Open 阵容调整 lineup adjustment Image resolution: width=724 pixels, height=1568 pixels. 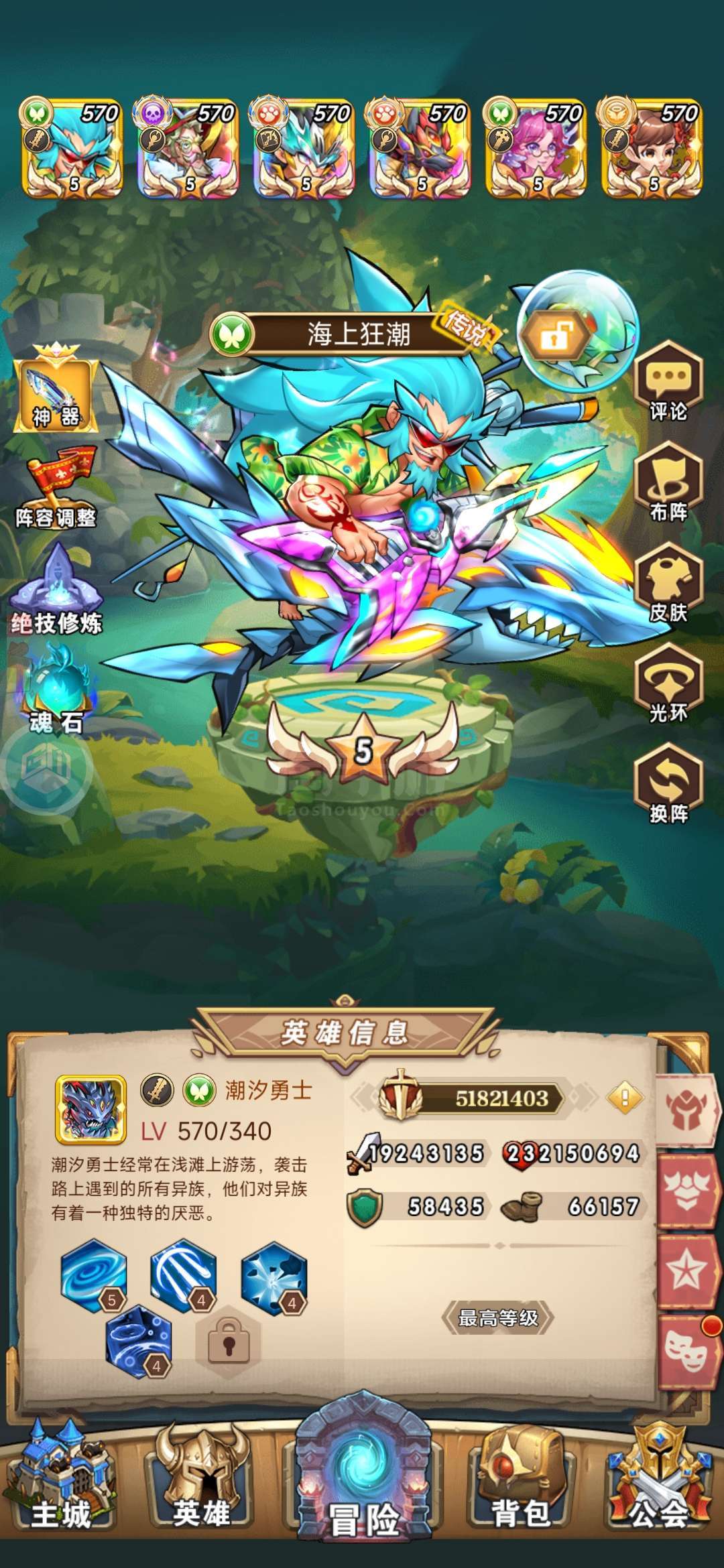[56, 489]
